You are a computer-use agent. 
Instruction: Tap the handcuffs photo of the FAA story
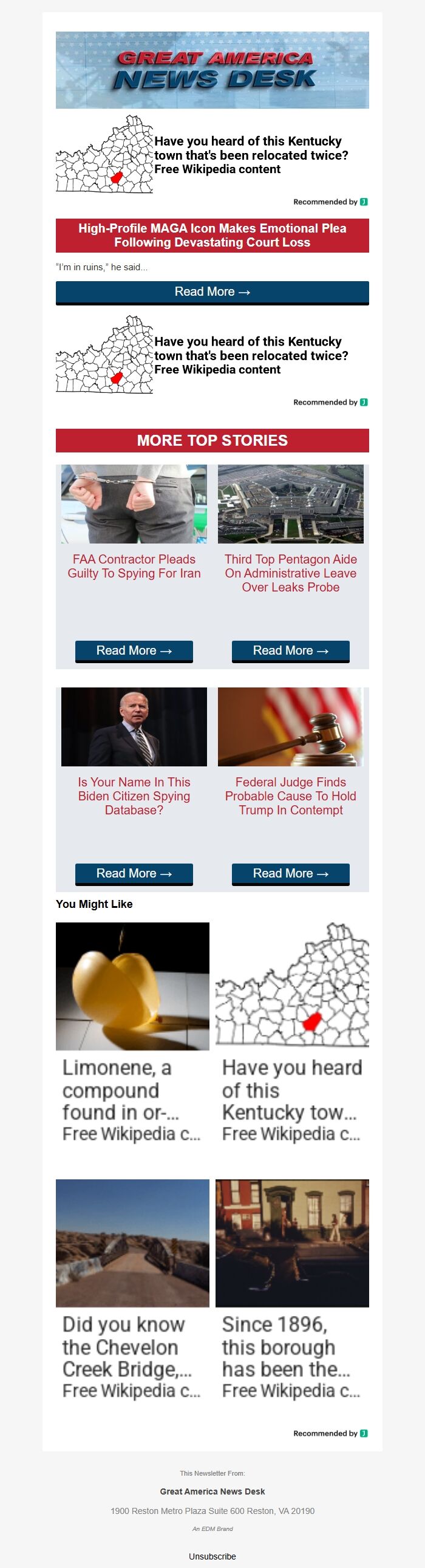click(x=134, y=504)
